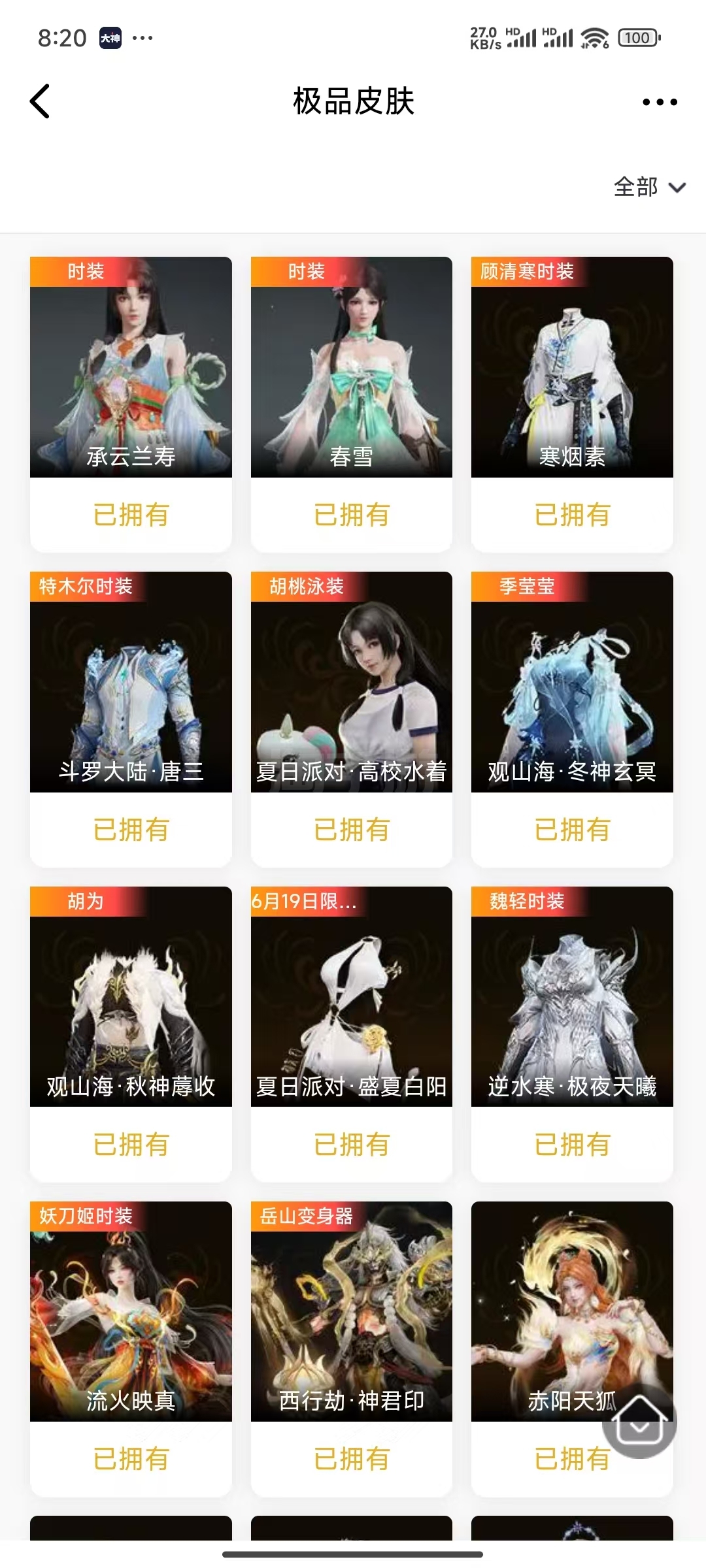Go back from the 极品皮肤 page
This screenshot has width=706, height=1568.
pos(40,101)
